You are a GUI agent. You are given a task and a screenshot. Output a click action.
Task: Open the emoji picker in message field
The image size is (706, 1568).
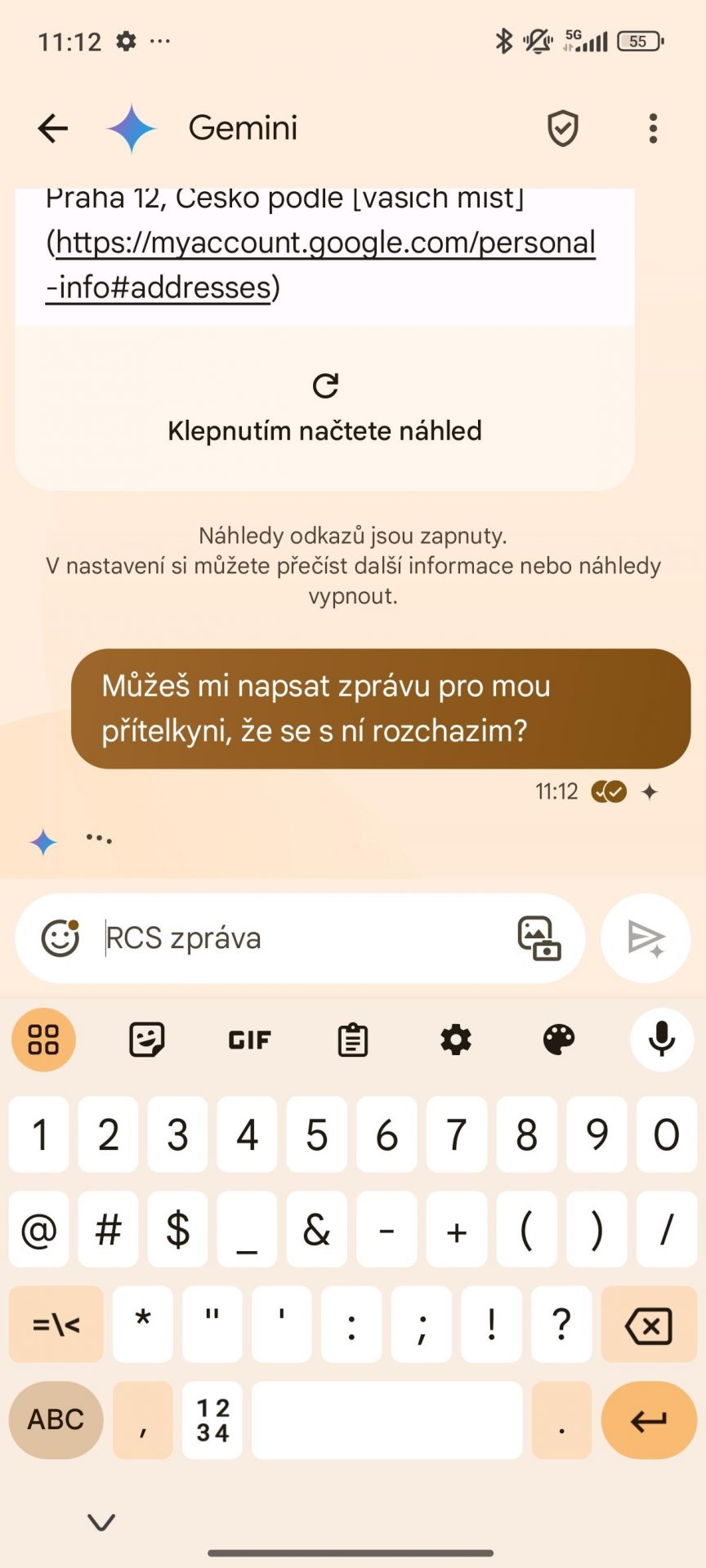coord(60,938)
